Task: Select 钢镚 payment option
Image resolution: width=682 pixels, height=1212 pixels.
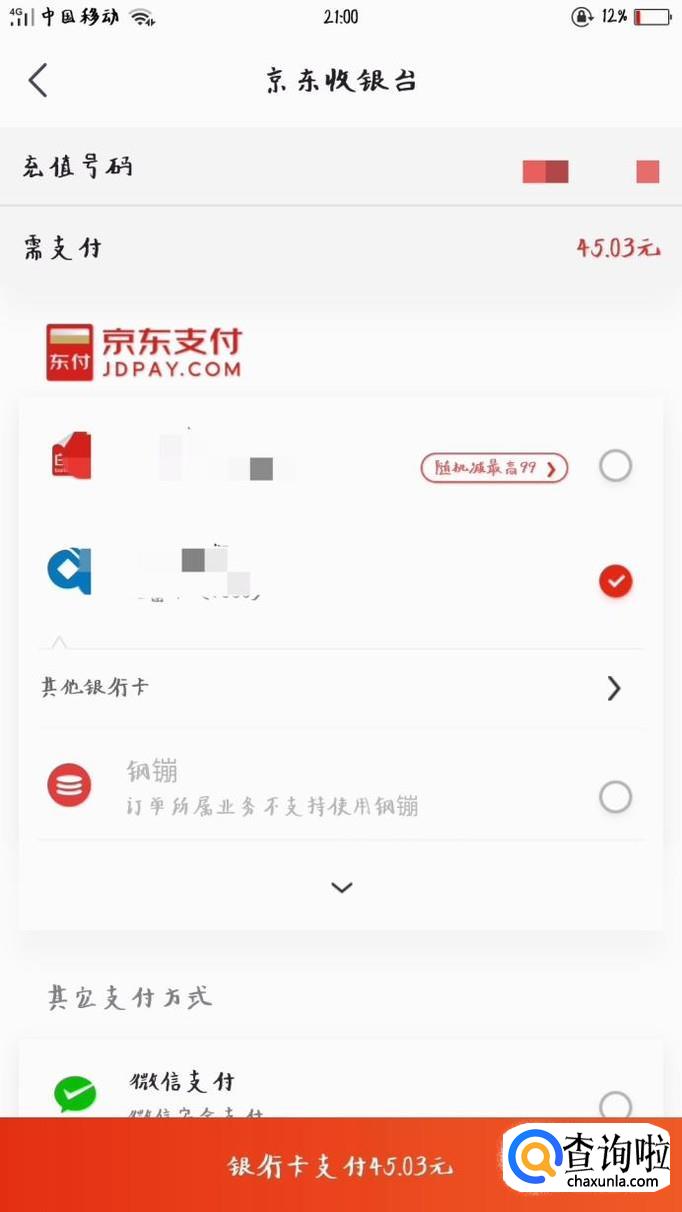Action: (x=615, y=797)
